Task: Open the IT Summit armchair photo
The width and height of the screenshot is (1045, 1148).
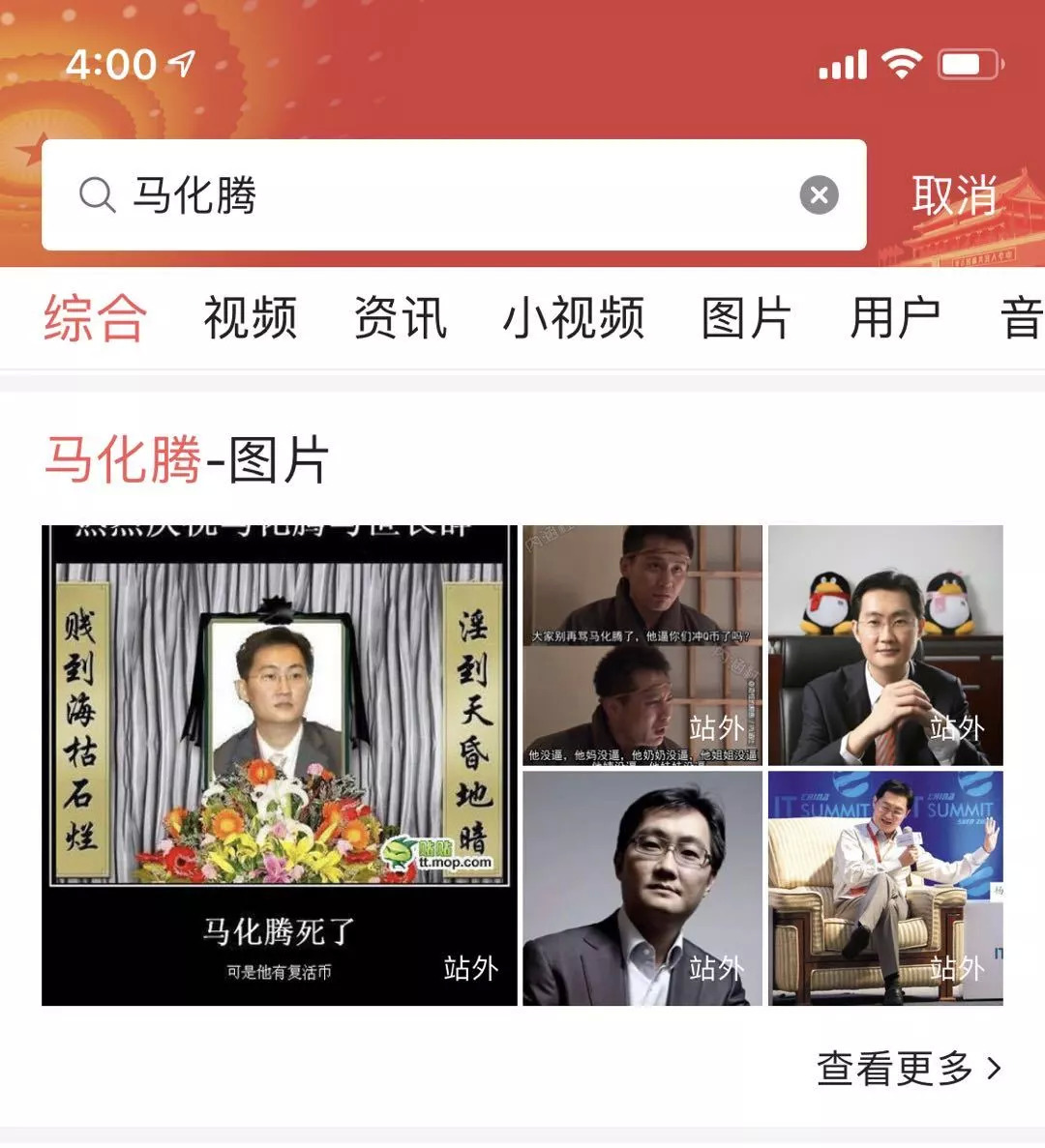Action: click(885, 888)
